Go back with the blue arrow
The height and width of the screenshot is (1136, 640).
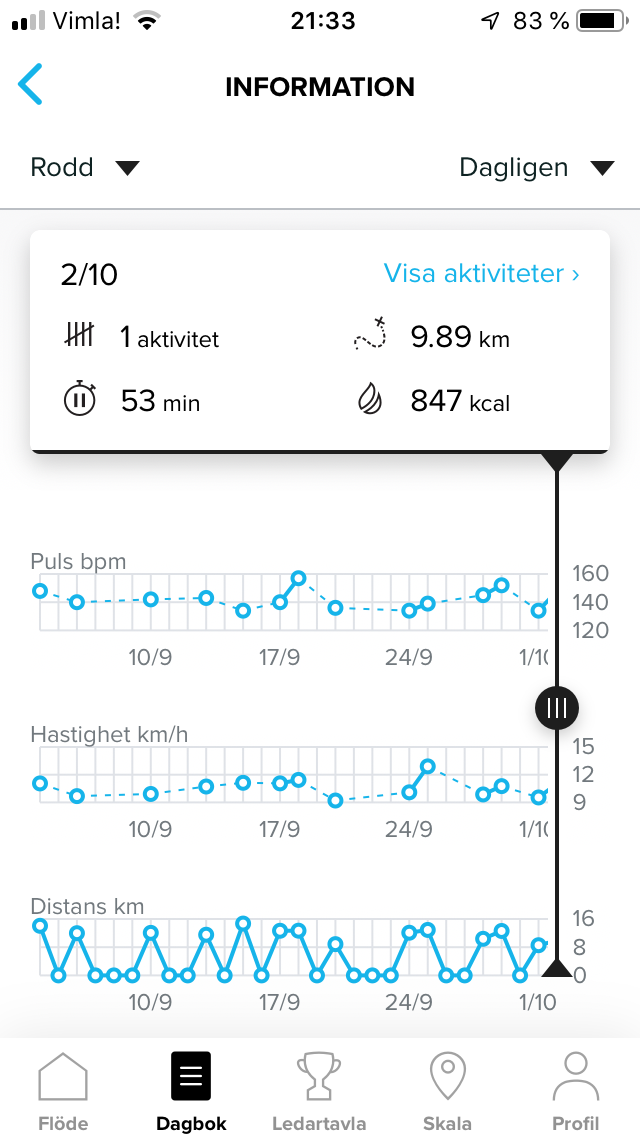[x=30, y=85]
